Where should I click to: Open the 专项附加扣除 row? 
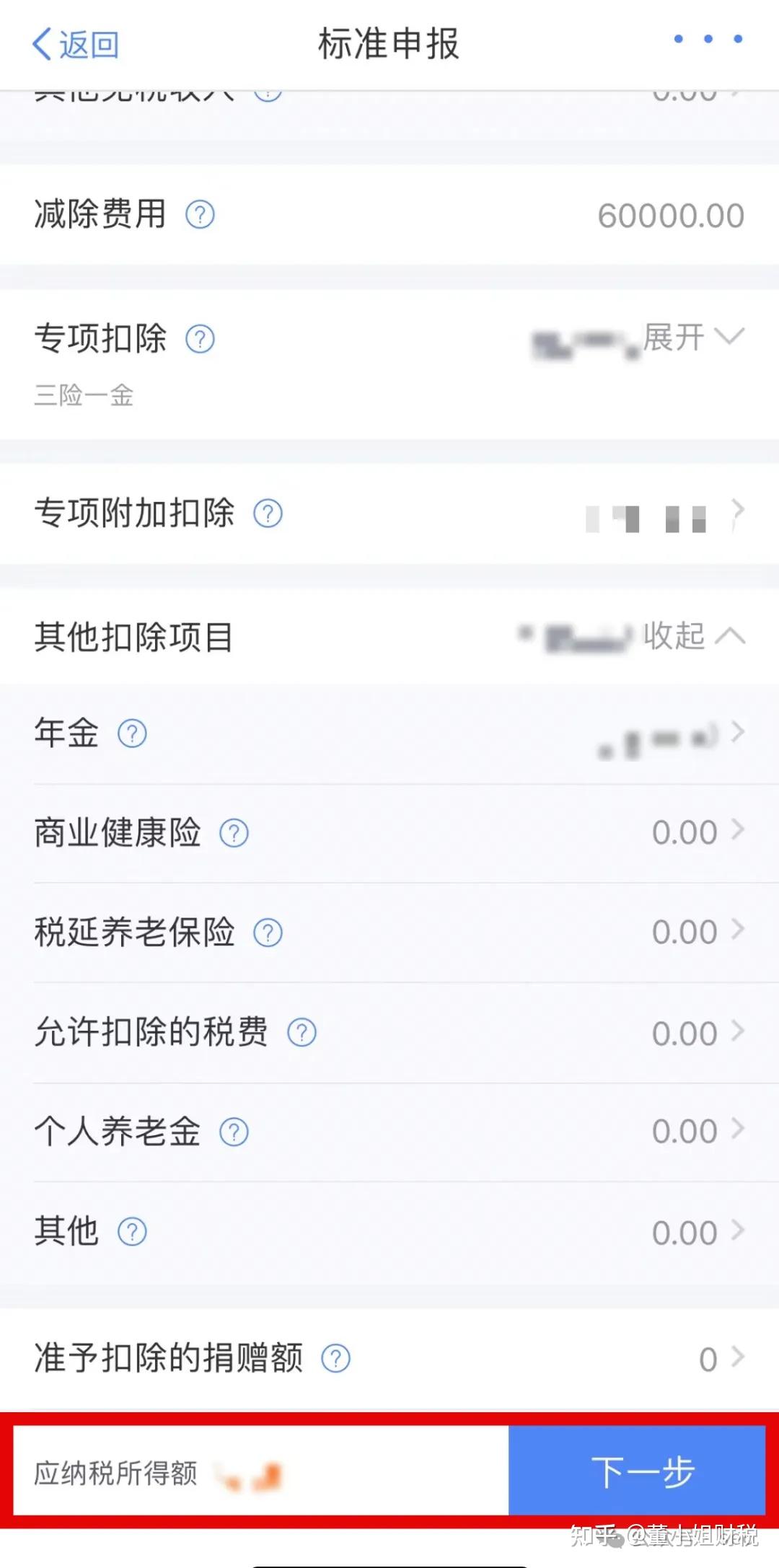(389, 514)
